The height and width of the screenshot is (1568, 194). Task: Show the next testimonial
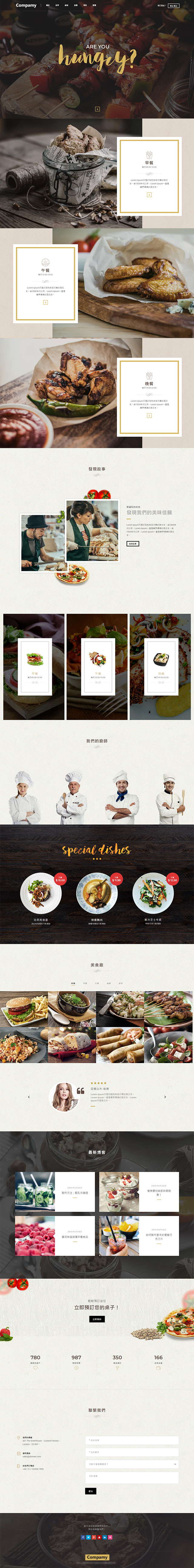165,1097
